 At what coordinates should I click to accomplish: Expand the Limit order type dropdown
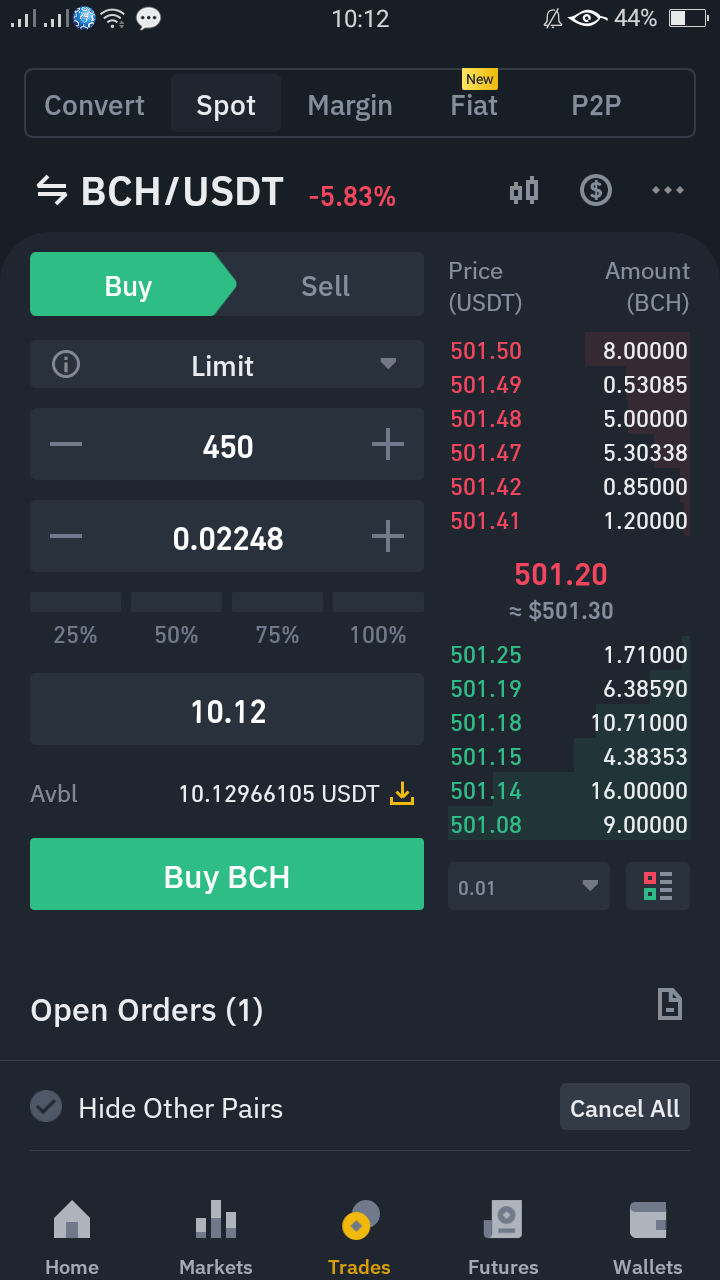(227, 365)
